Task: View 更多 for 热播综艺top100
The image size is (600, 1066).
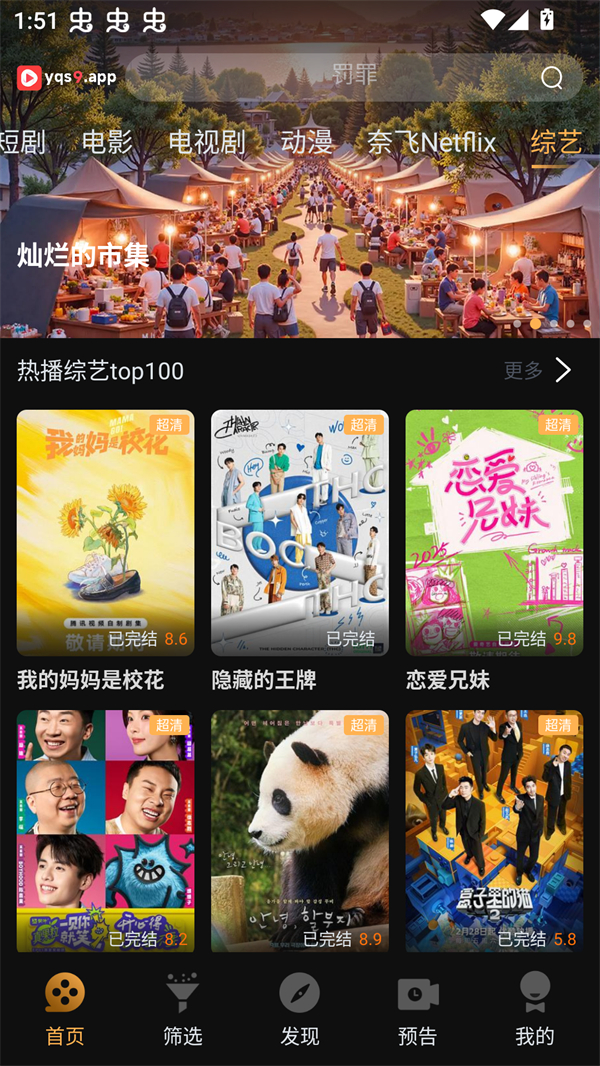Action: coord(538,371)
